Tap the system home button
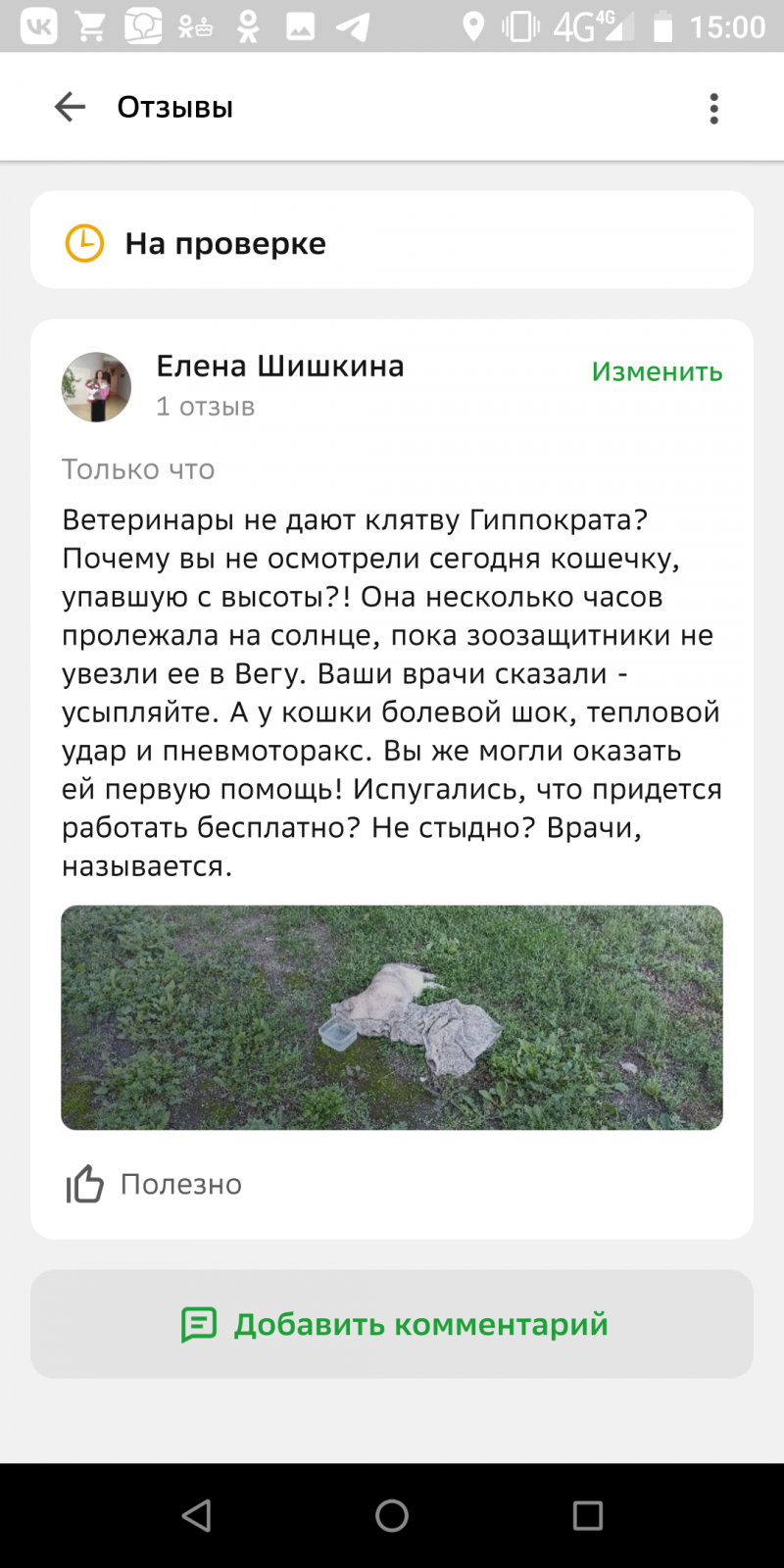 pyautogui.click(x=392, y=1515)
